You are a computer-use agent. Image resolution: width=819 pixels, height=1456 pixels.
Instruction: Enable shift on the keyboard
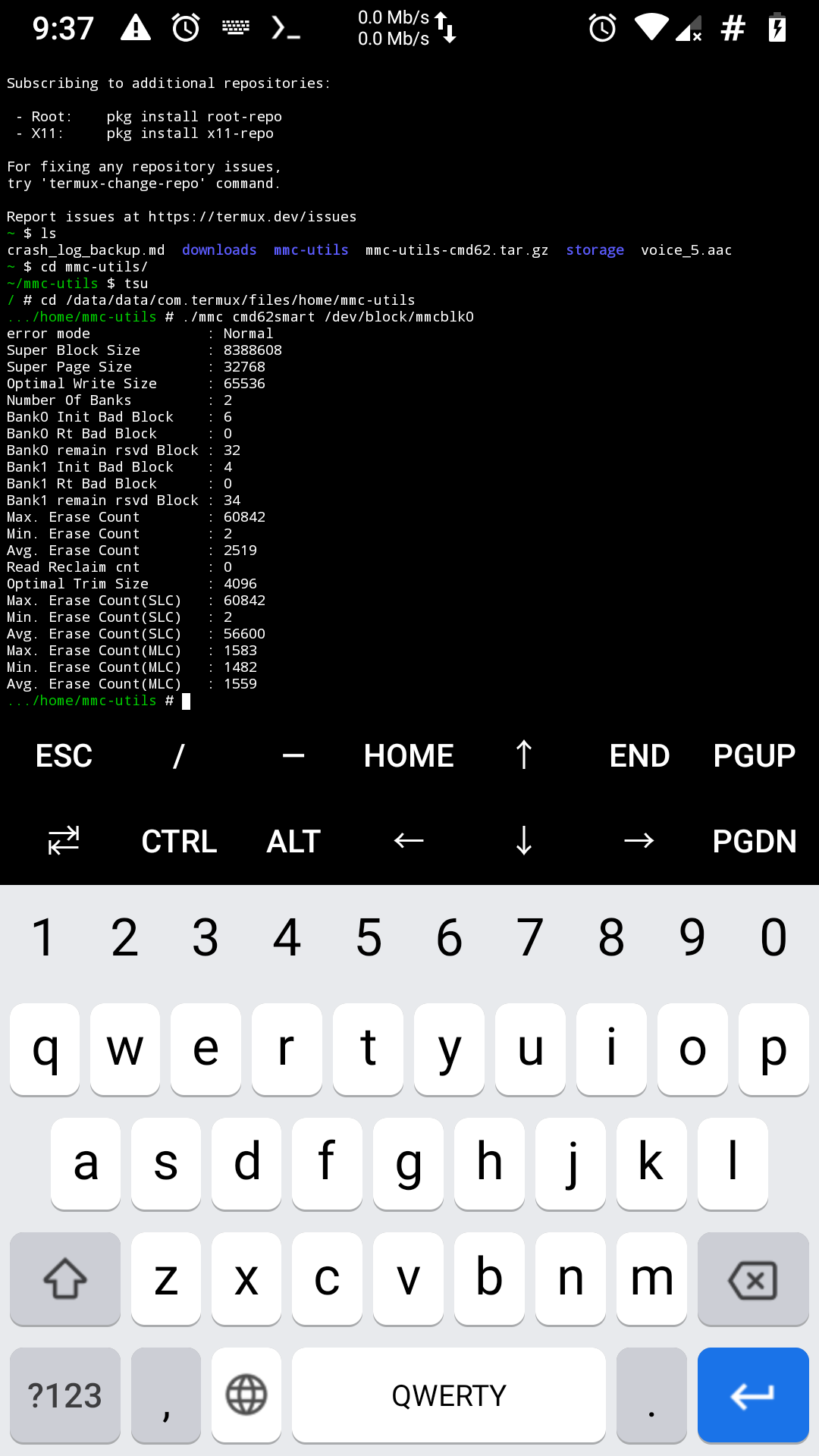click(65, 1279)
